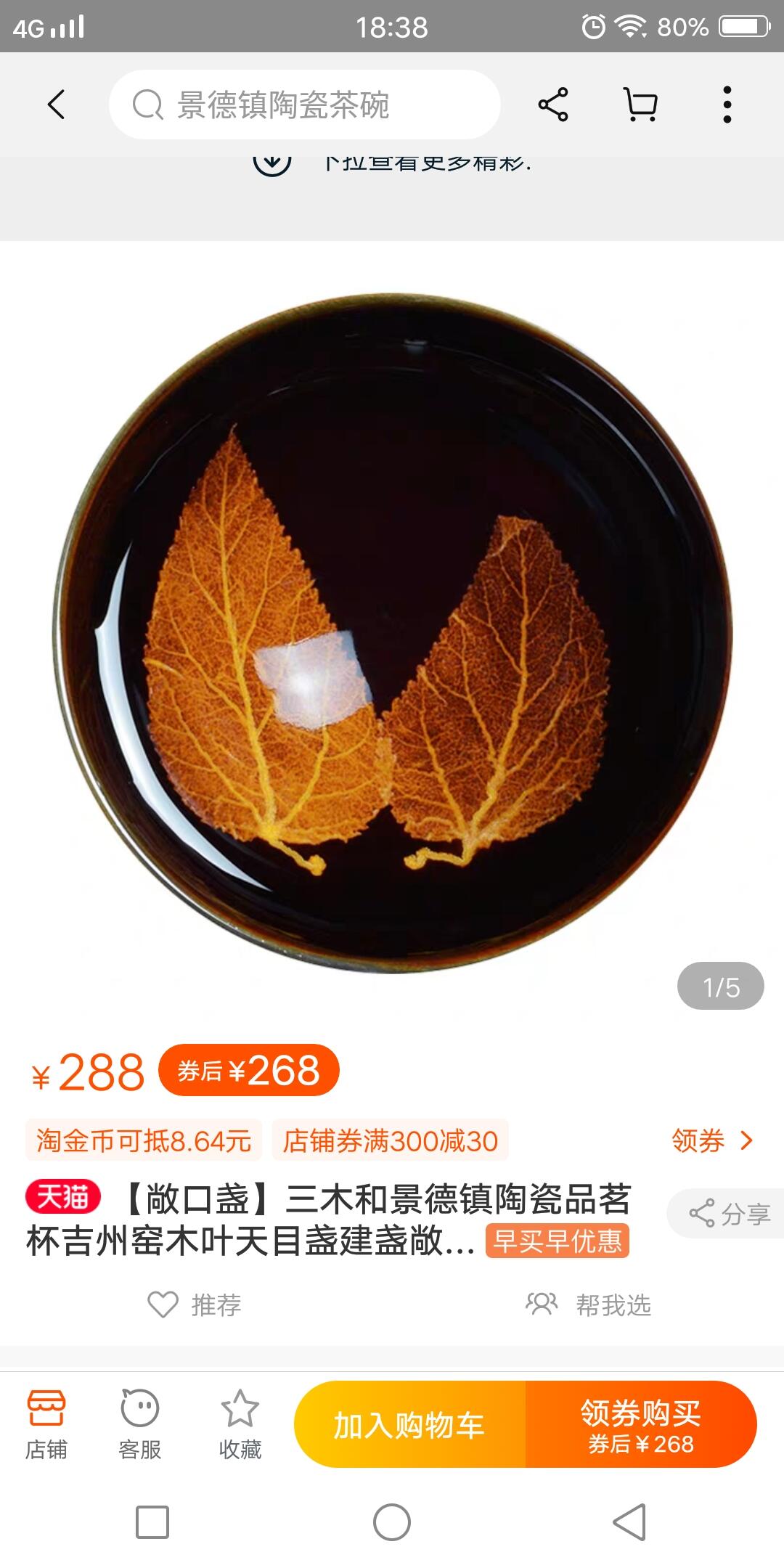Open the shopping cart icon

coord(641,105)
